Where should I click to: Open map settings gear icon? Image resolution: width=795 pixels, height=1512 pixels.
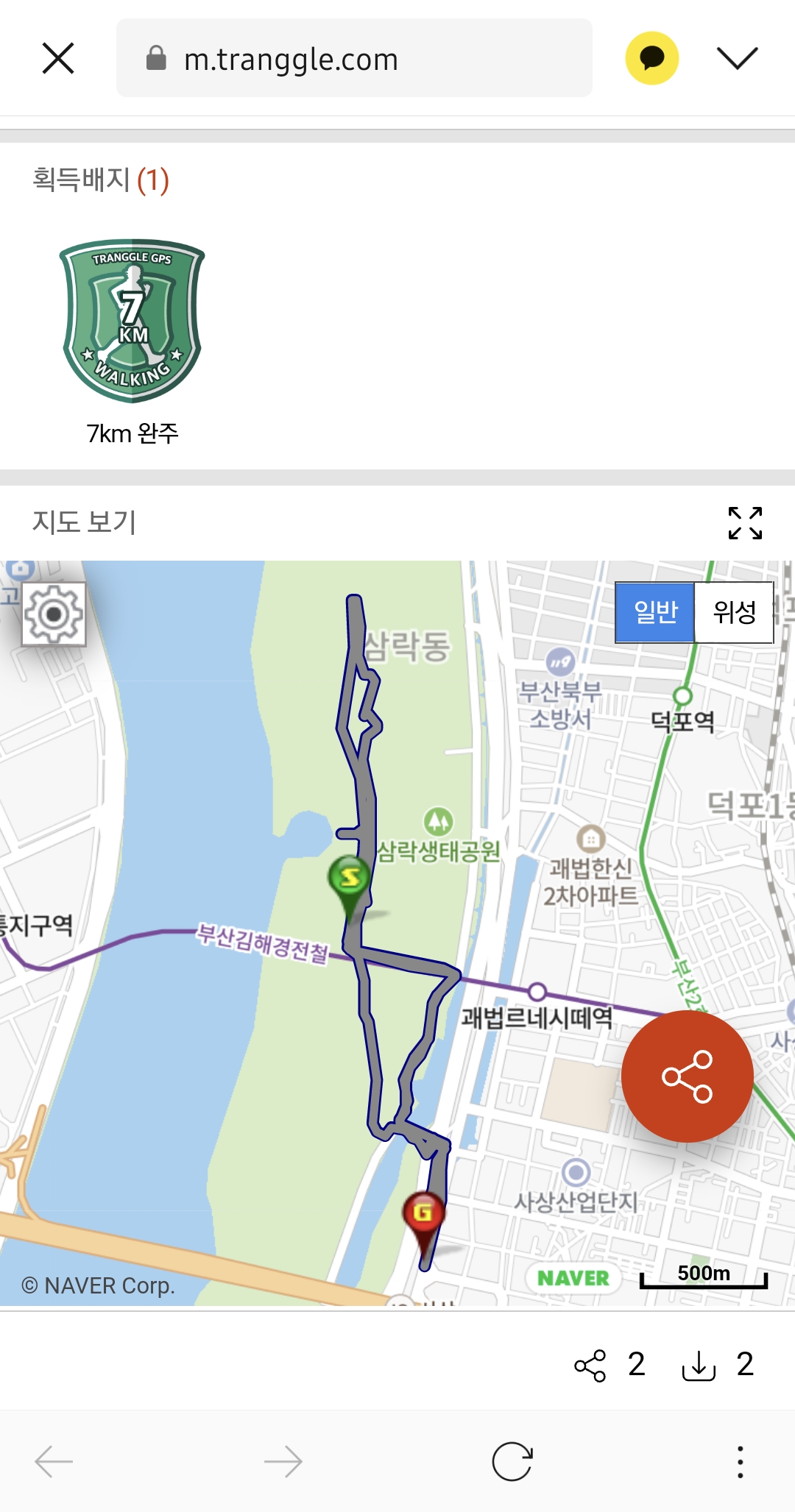(x=54, y=614)
